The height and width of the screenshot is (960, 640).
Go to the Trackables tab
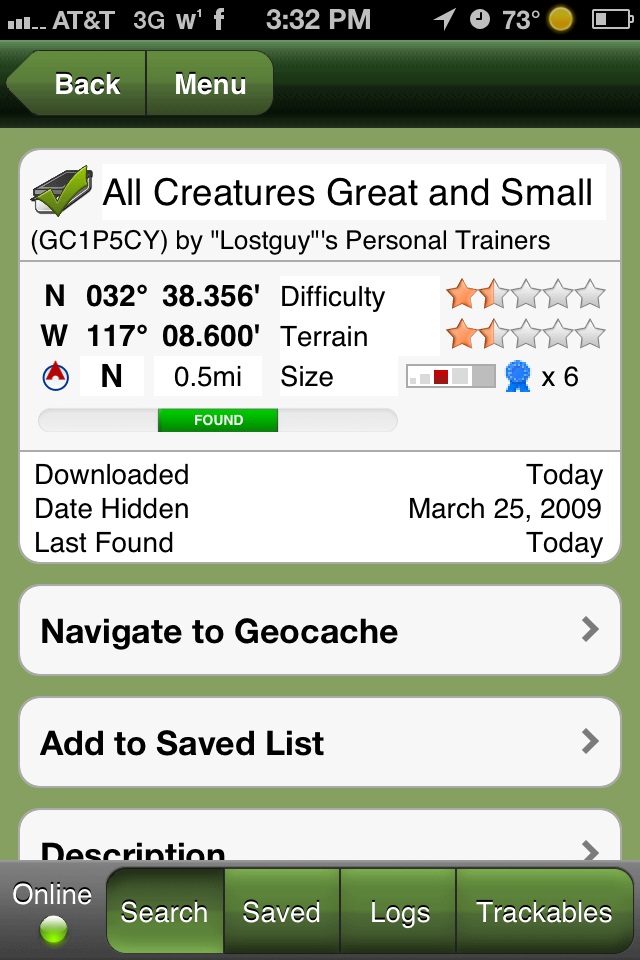(543, 912)
